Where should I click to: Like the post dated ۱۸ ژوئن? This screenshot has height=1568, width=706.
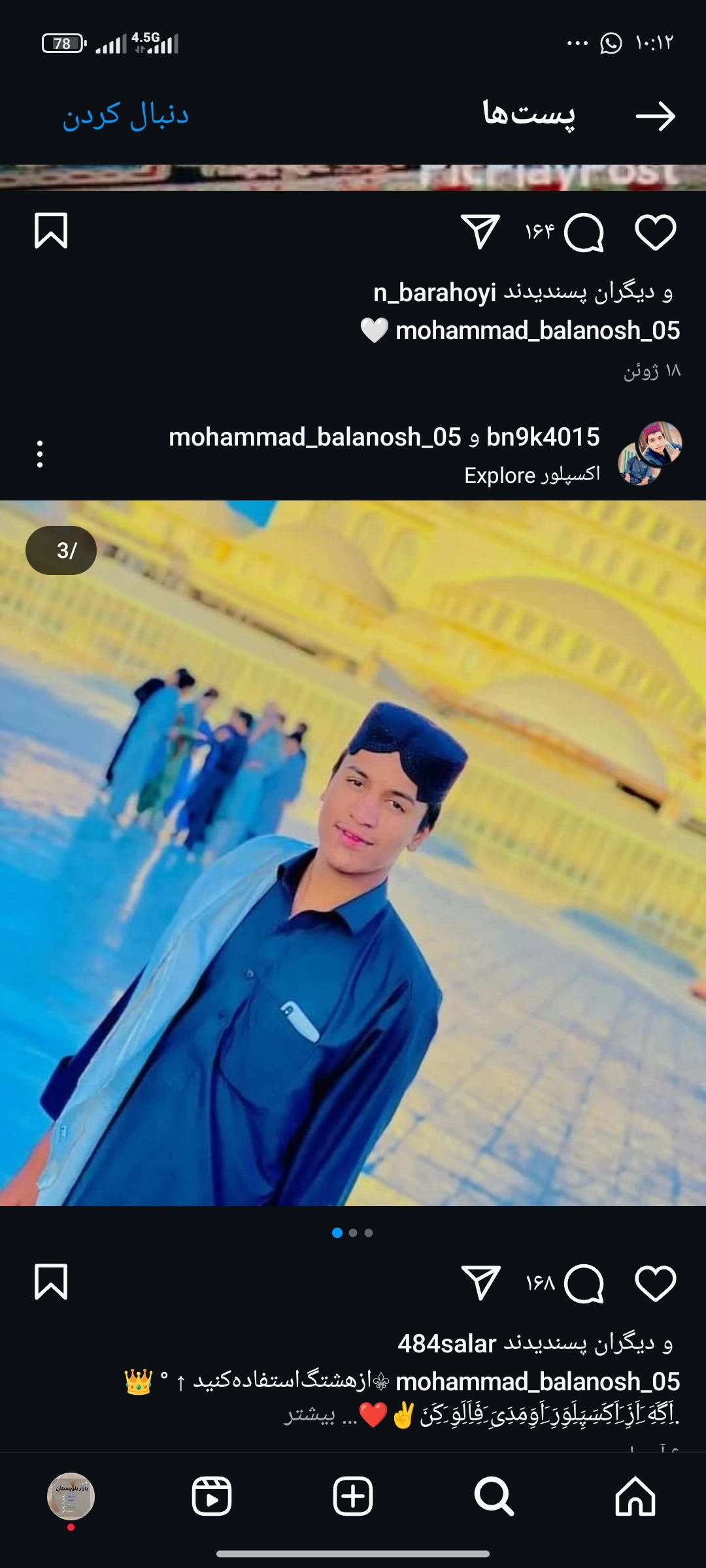coord(655,232)
